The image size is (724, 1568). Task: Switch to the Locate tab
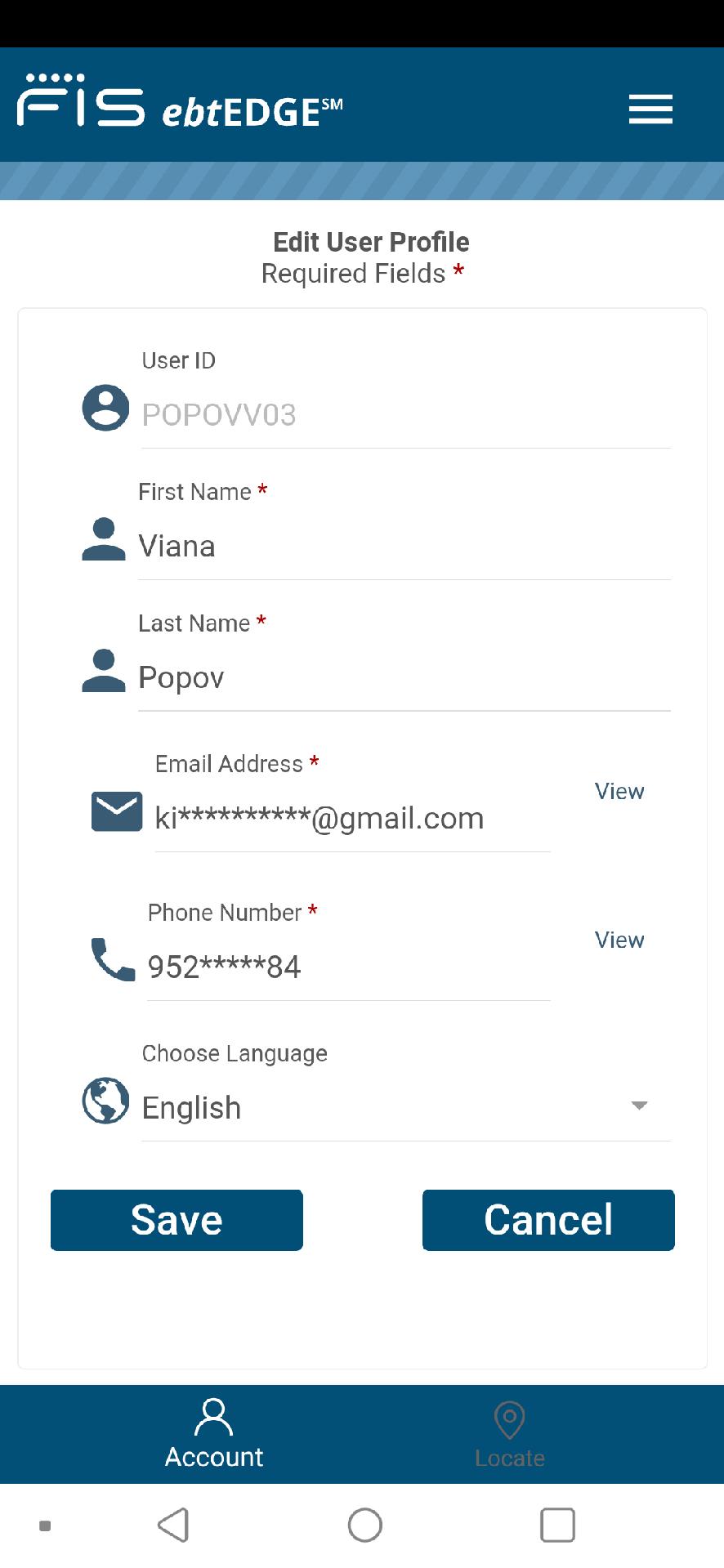click(x=510, y=1434)
